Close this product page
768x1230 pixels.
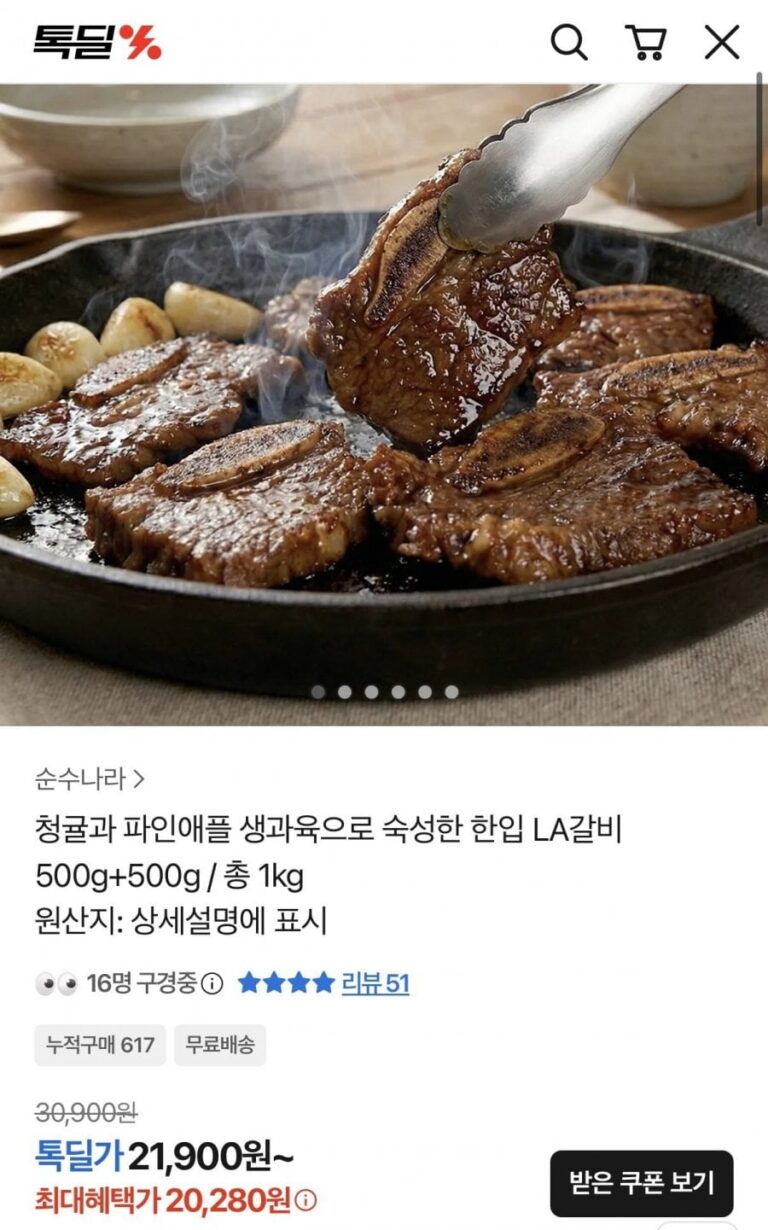coord(721,42)
